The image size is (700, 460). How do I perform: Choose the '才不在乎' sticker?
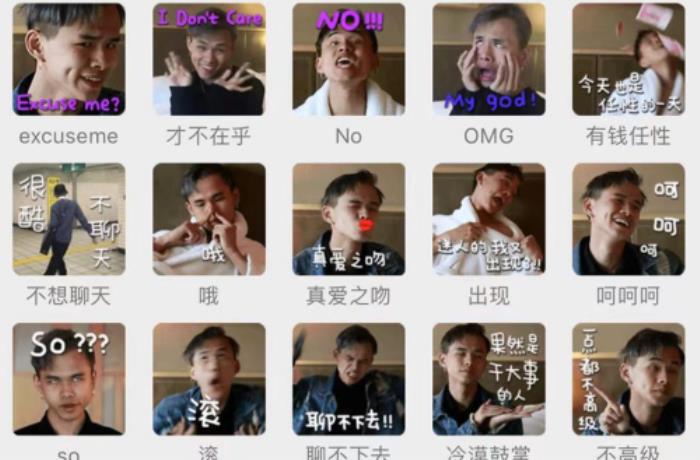tap(209, 60)
